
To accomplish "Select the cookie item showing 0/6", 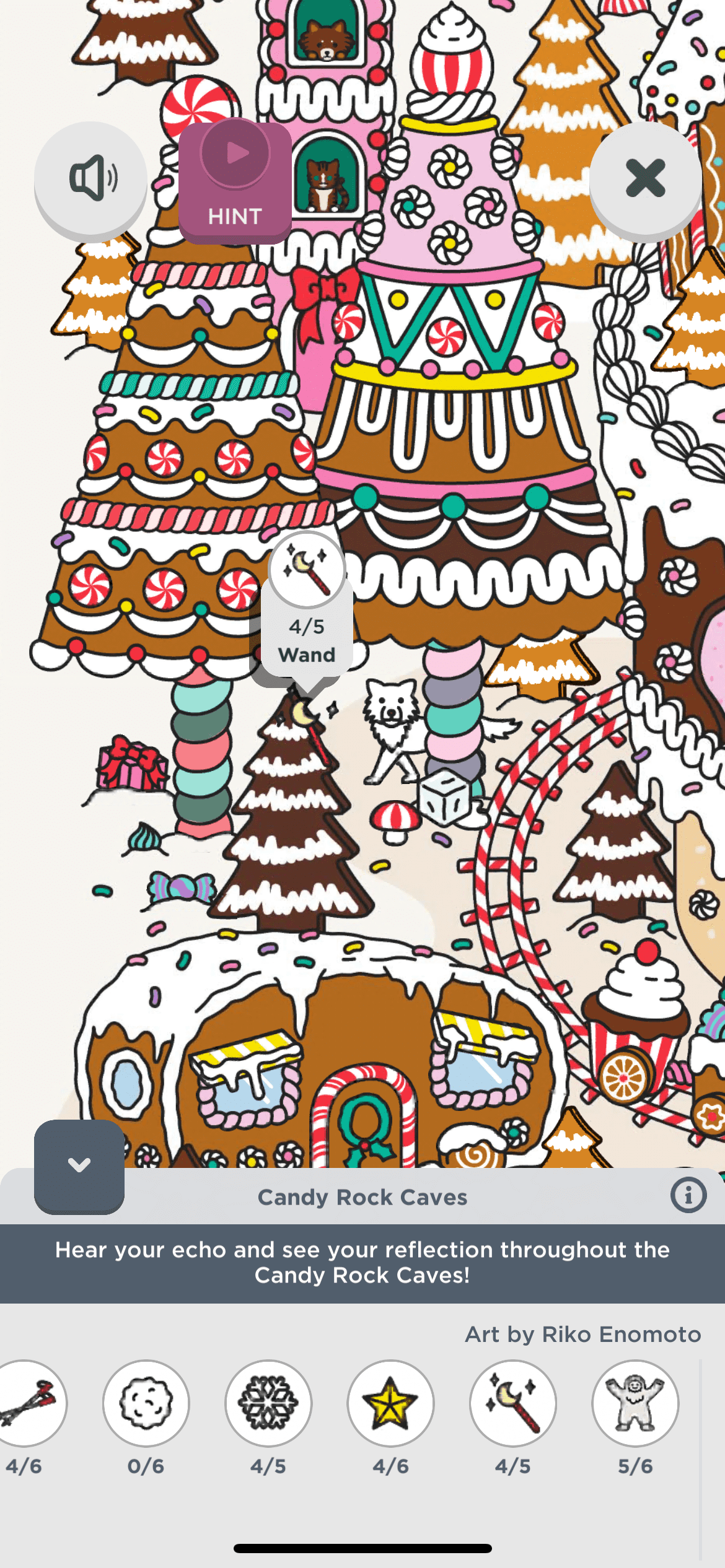I will [146, 1403].
